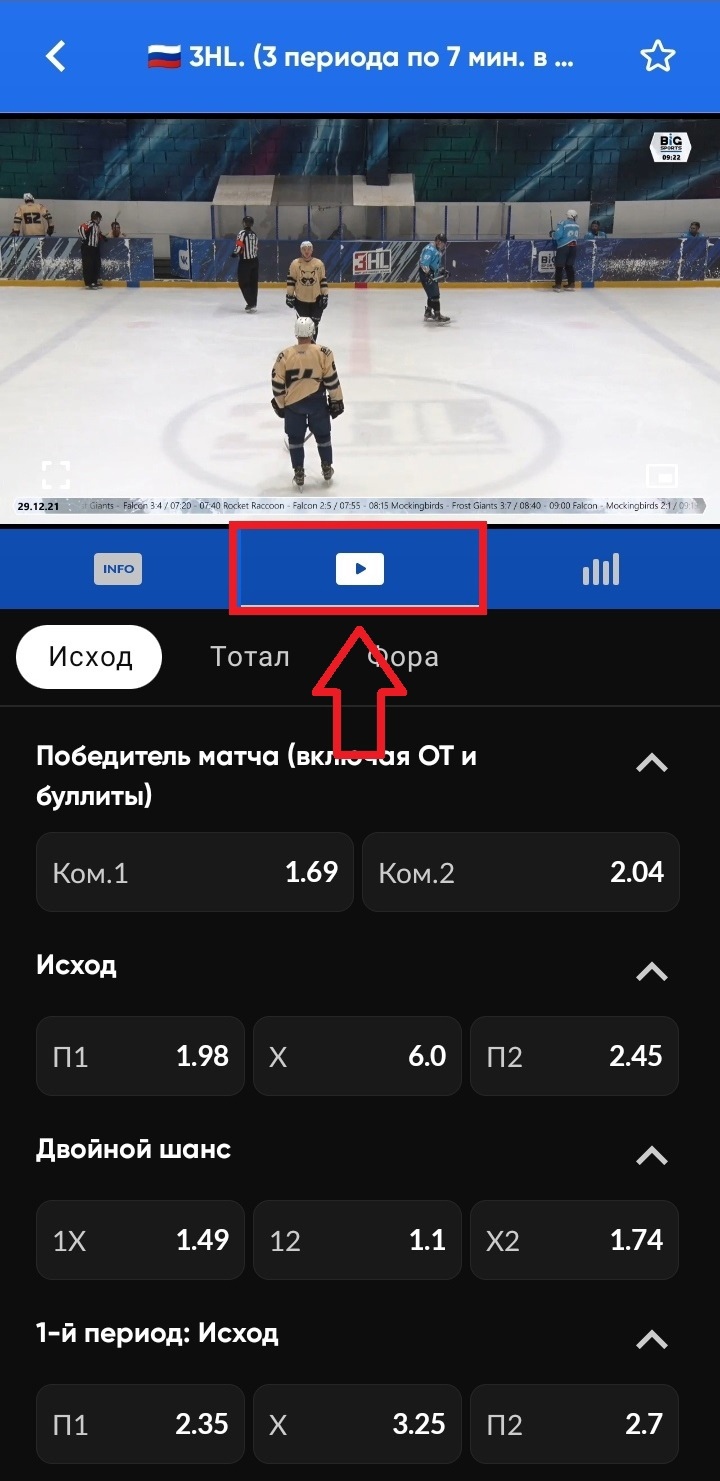This screenshot has width=720, height=1481.
Task: Bet on Ком.1 at 1.69
Action: pos(195,872)
